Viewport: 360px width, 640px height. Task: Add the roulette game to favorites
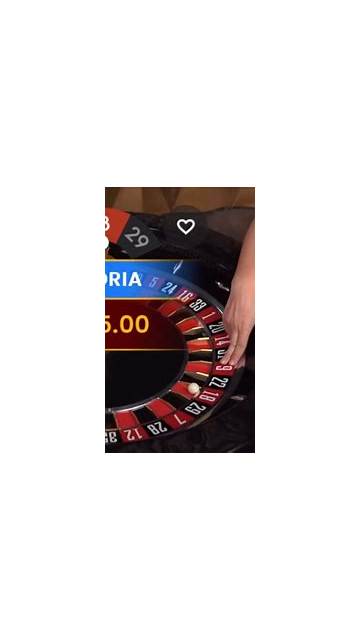[186, 227]
